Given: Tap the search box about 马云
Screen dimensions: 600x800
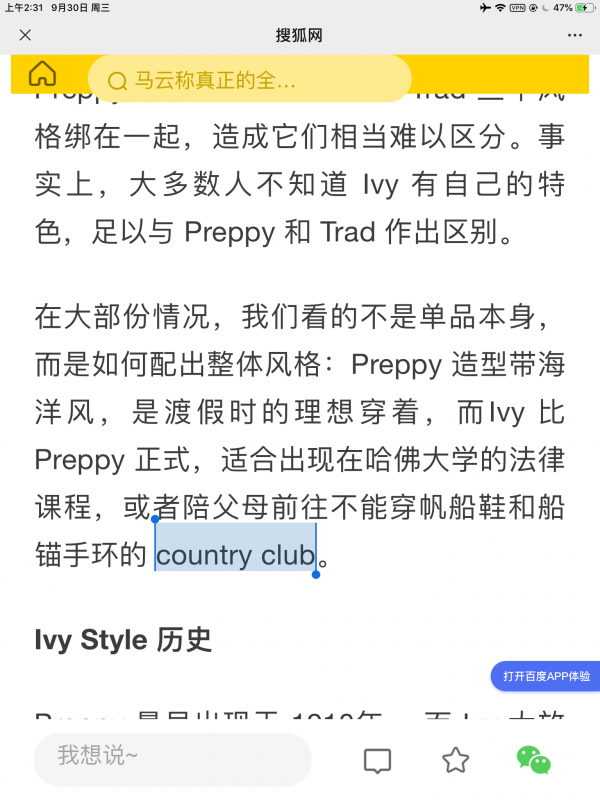Looking at the screenshot, I should (x=250, y=80).
